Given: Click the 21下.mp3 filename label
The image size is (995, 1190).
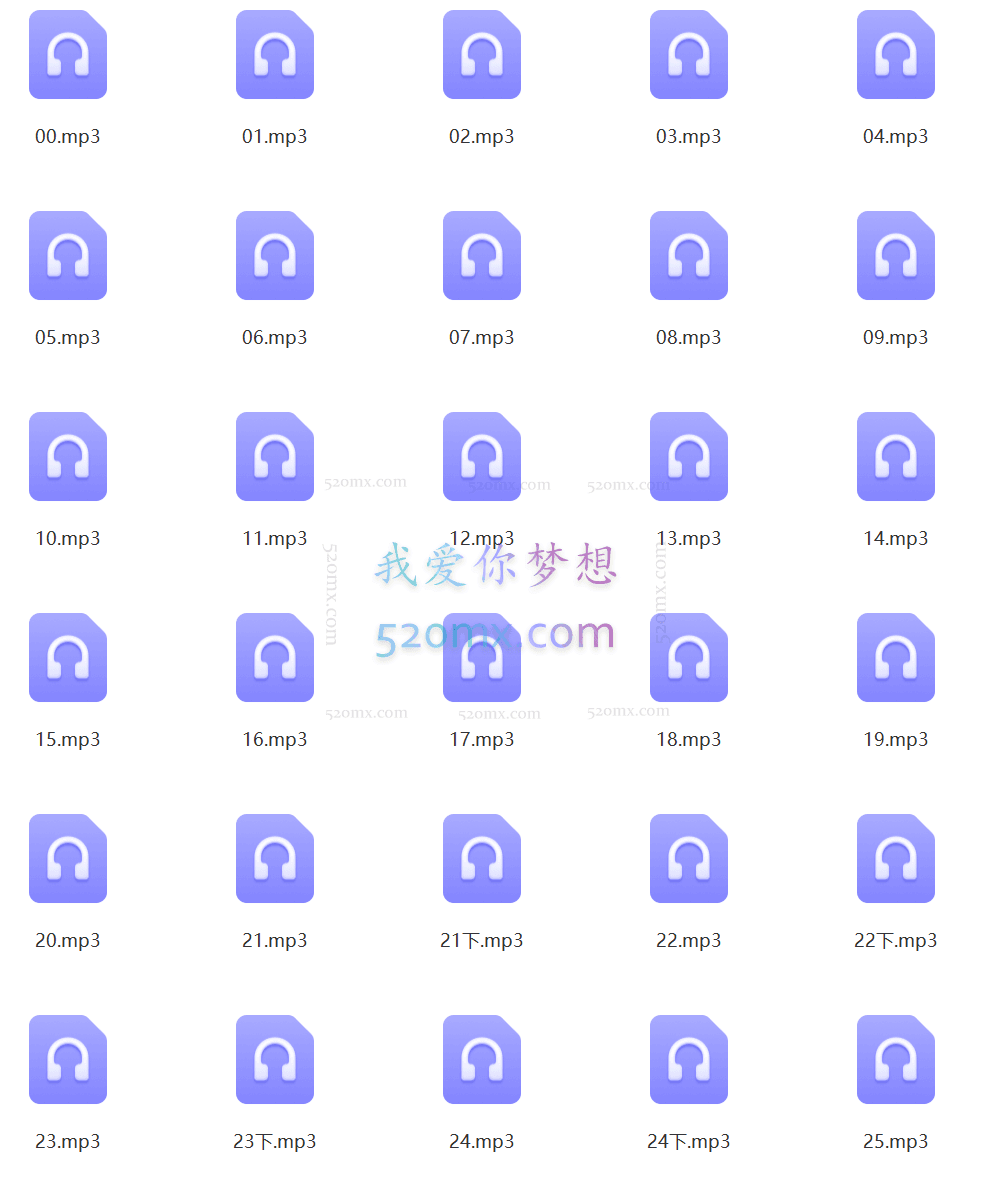Looking at the screenshot, I should tap(481, 940).
